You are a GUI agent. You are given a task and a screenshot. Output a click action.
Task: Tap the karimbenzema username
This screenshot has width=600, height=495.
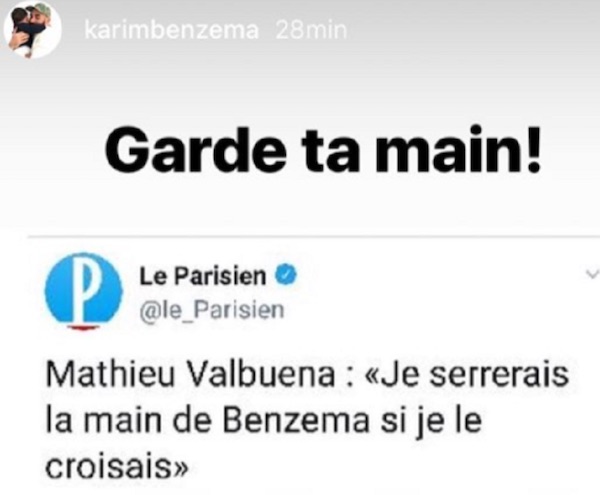173,31
